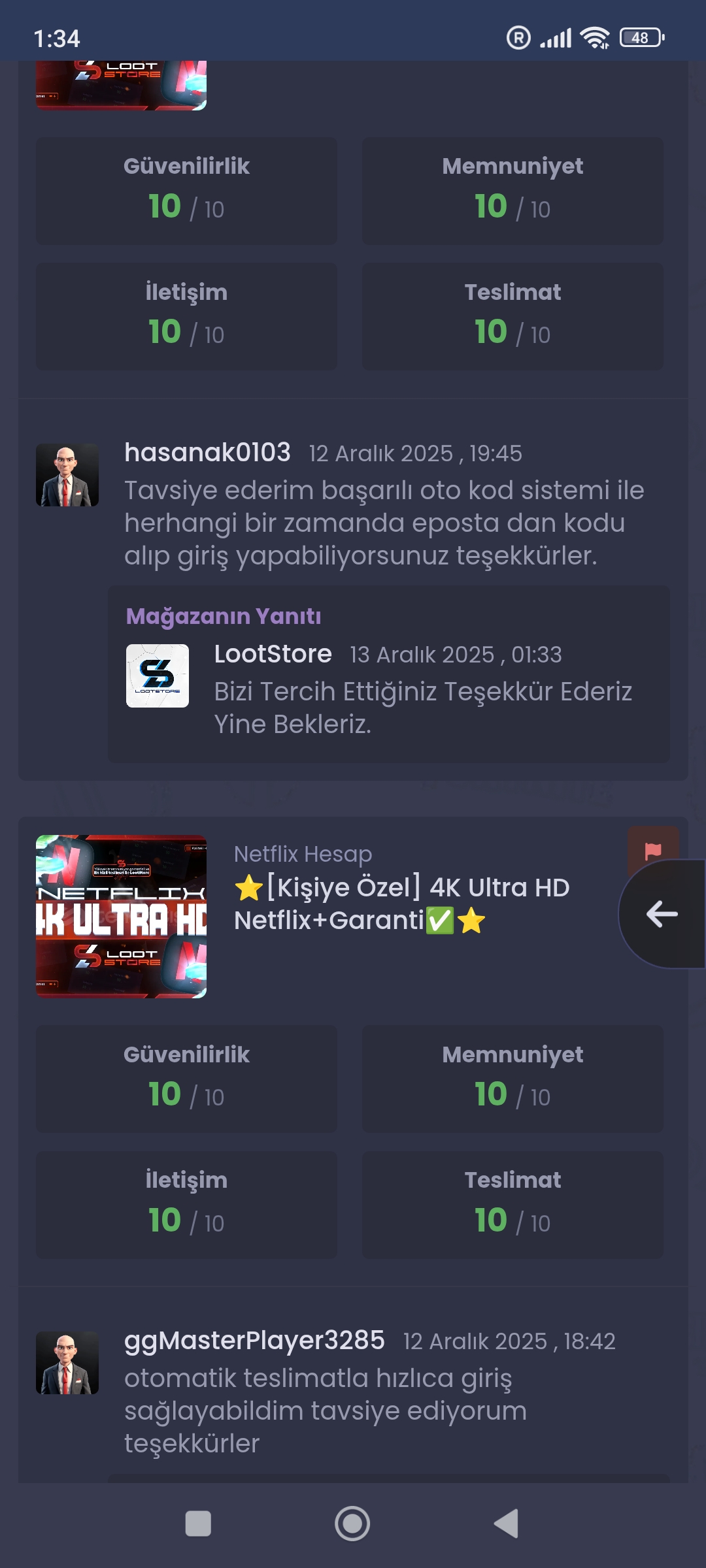Viewport: 706px width, 1568px height.
Task: Go to the home screen via system home
Action: 352,1524
